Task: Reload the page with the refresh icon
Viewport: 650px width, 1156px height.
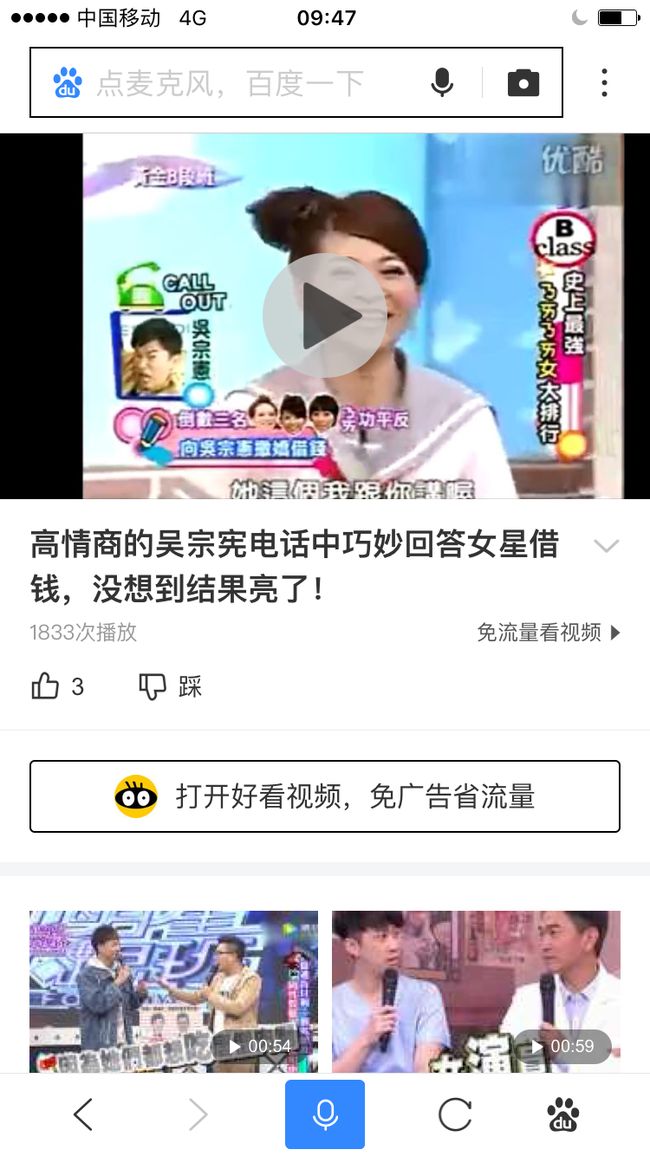Action: pos(455,1114)
